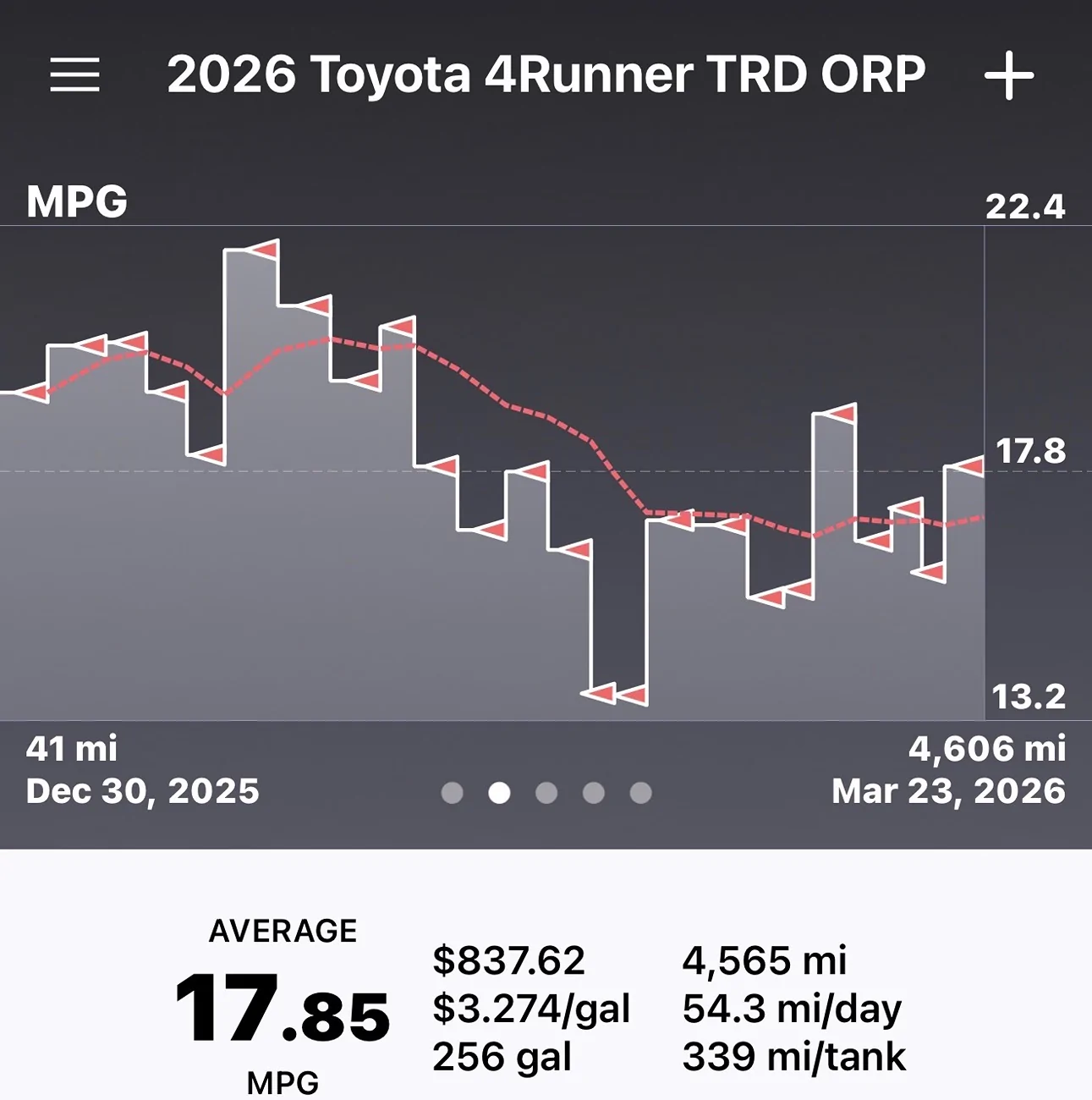Tap the plus icon to add a fill-up

click(1010, 74)
